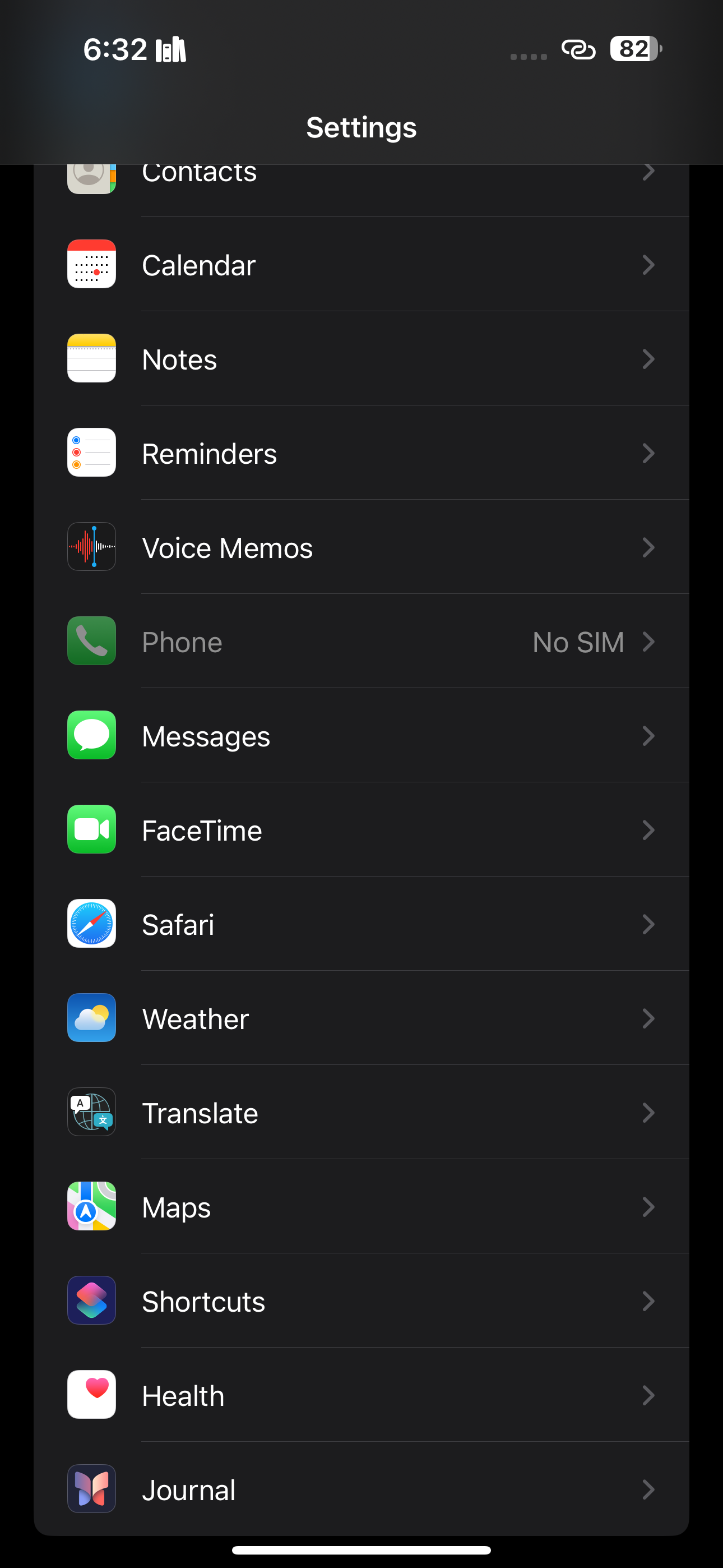Expand the Journal settings chevron
Screen dimensions: 723x1568
(649, 1489)
